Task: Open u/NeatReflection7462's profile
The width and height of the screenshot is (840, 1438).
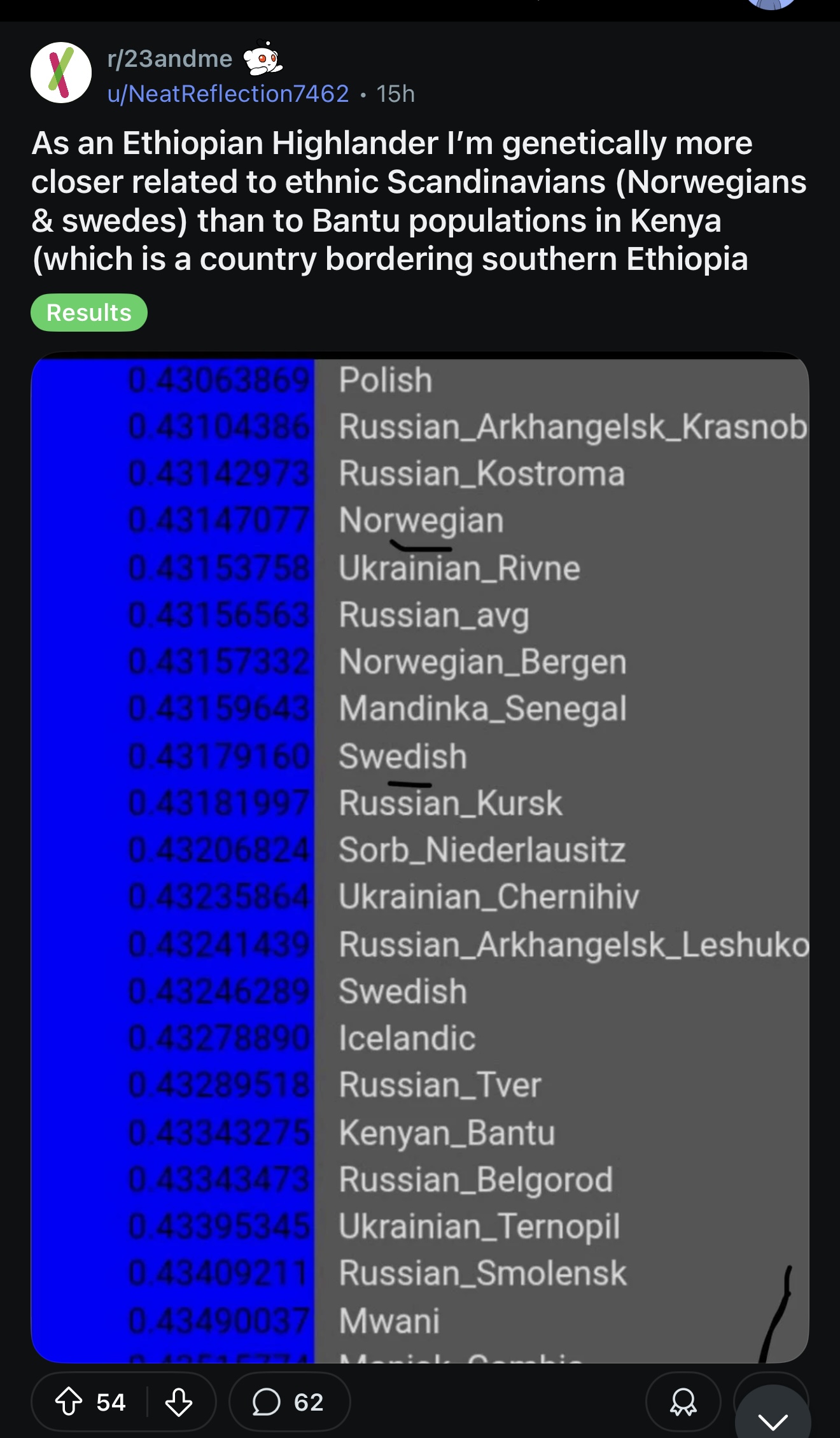Action: click(228, 94)
